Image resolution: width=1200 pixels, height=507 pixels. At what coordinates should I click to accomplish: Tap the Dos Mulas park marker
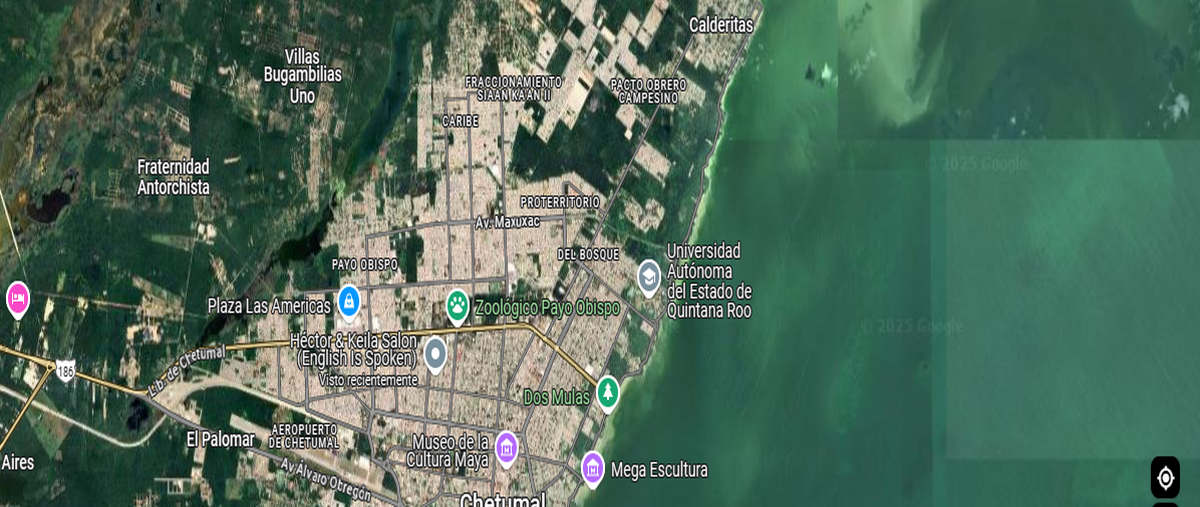point(607,392)
